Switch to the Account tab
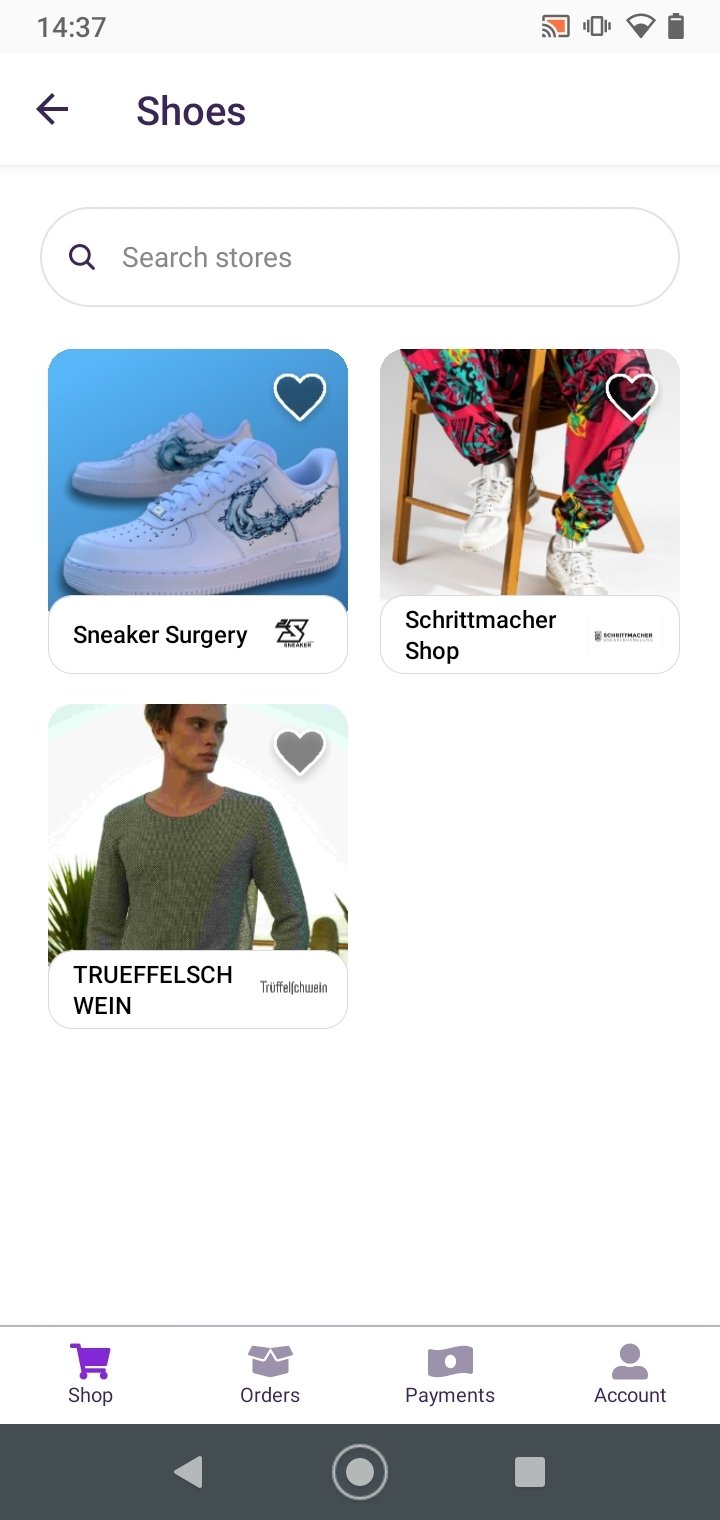Image resolution: width=720 pixels, height=1520 pixels. [630, 1375]
